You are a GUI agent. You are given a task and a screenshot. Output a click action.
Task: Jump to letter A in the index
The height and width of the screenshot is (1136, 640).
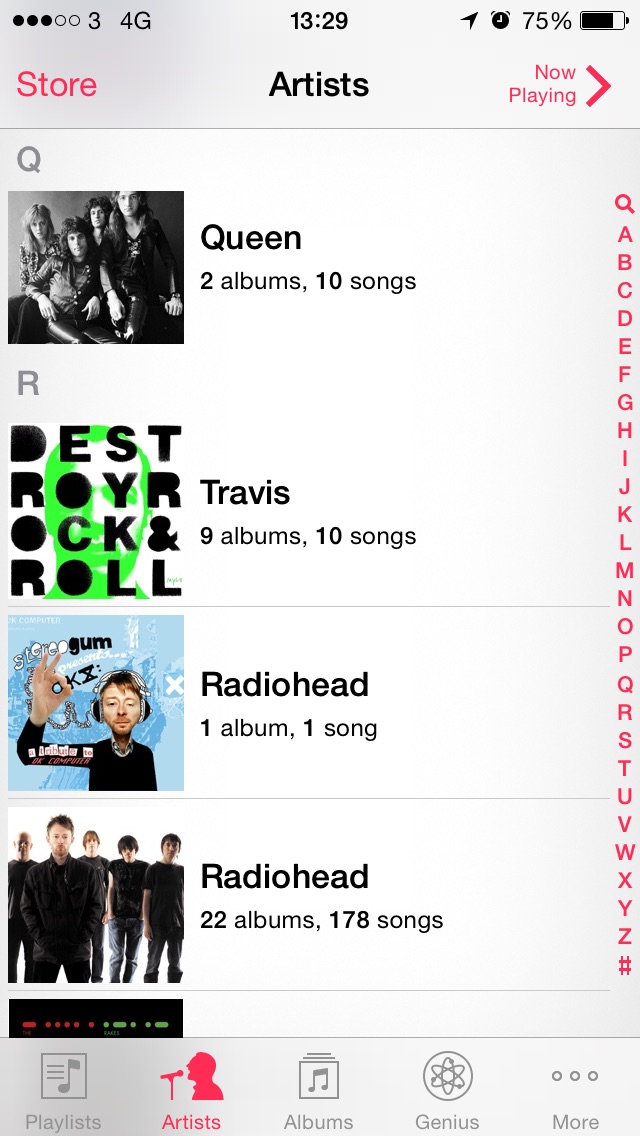tap(625, 235)
